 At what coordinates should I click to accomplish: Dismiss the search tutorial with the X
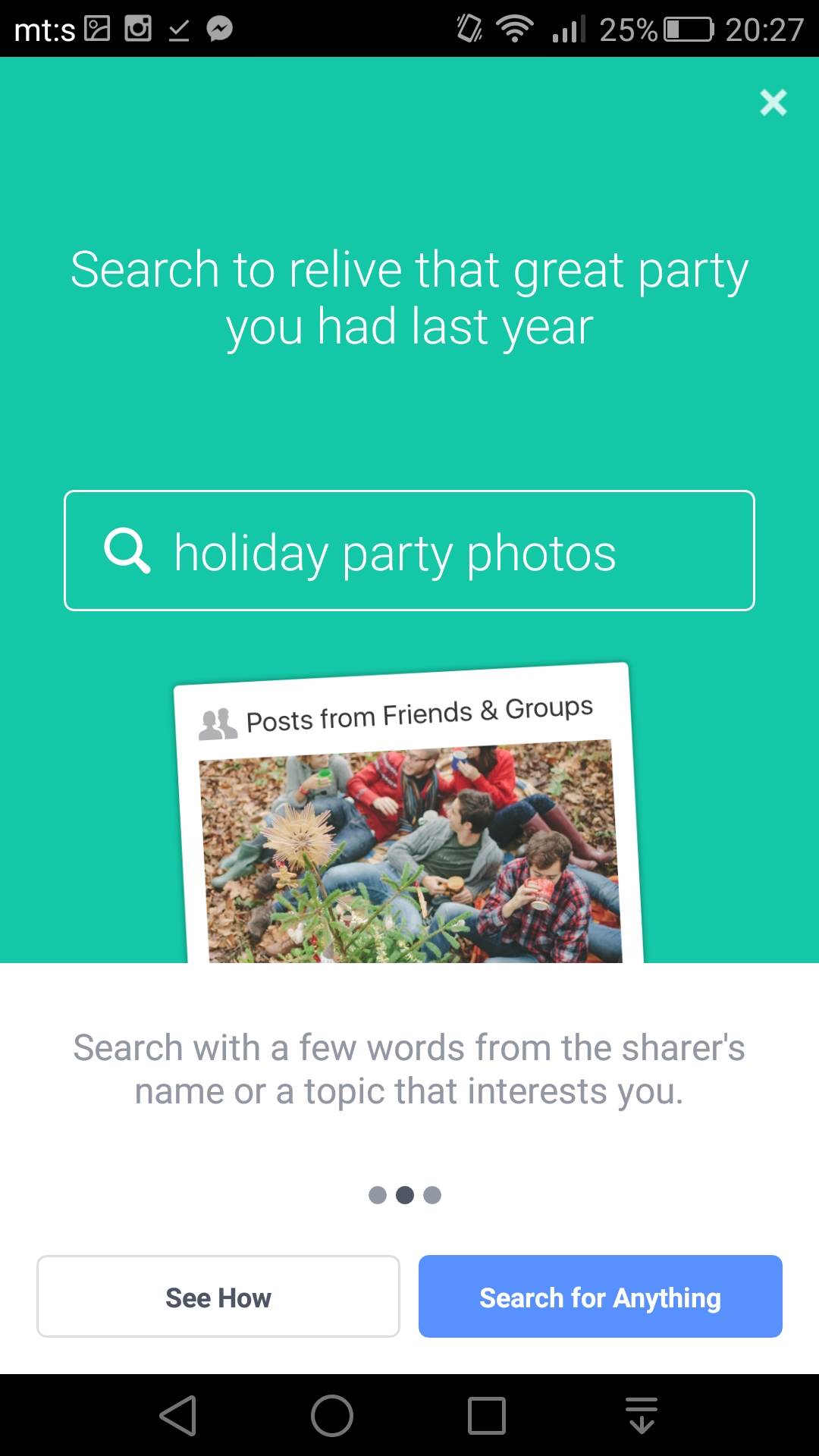click(773, 102)
